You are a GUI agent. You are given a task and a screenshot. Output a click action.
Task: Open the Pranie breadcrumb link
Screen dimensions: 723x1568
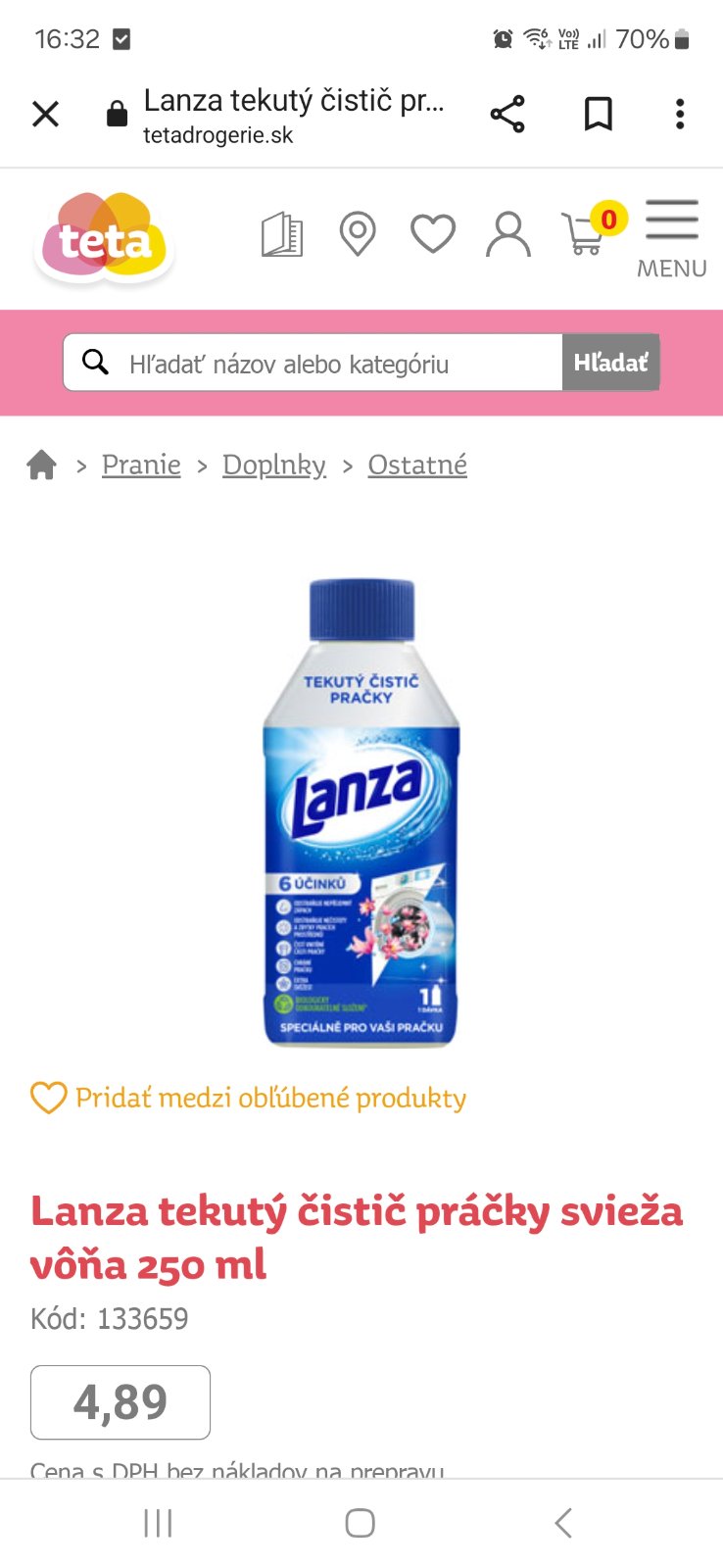(141, 465)
